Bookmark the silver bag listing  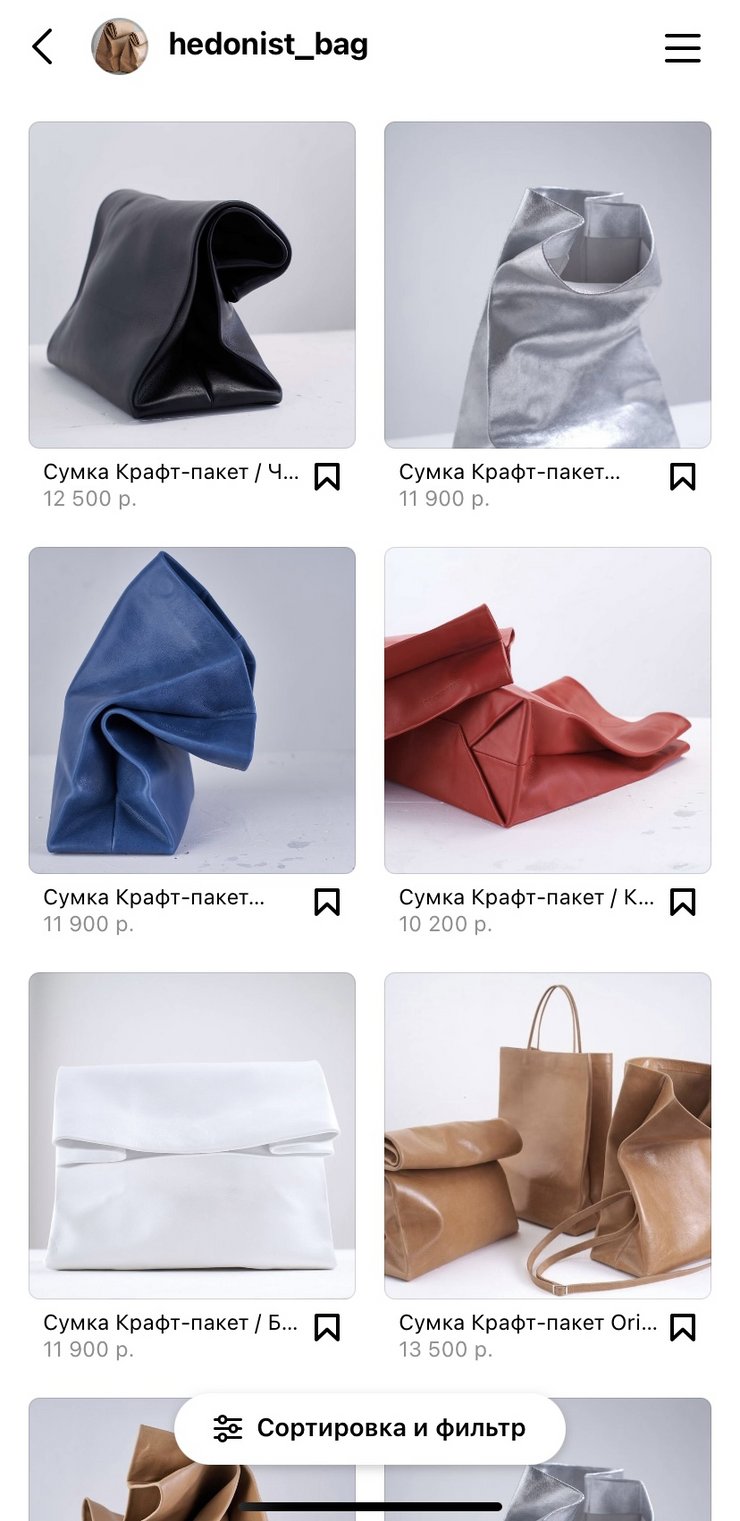(682, 477)
